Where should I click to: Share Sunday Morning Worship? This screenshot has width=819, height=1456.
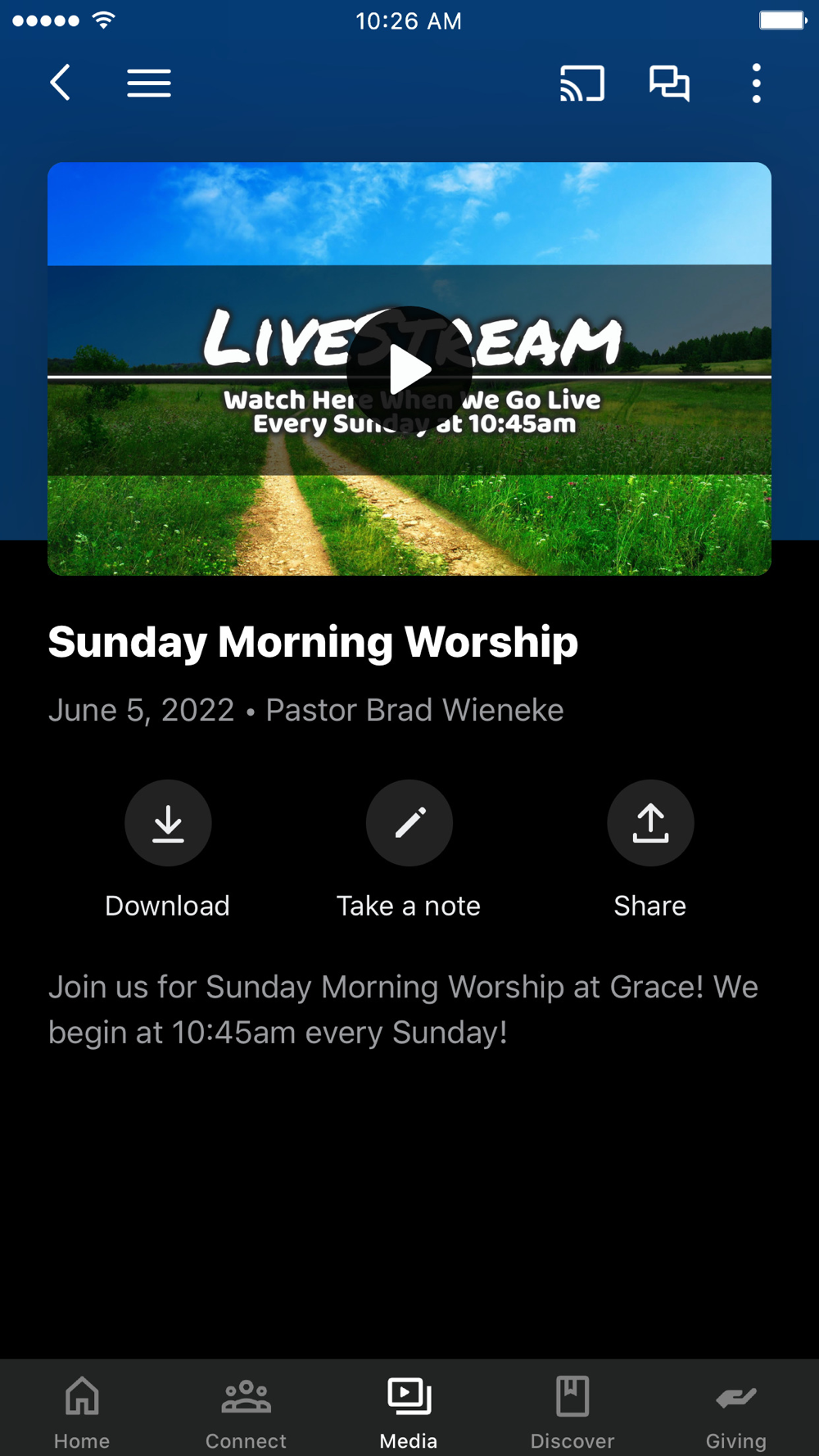(x=650, y=823)
